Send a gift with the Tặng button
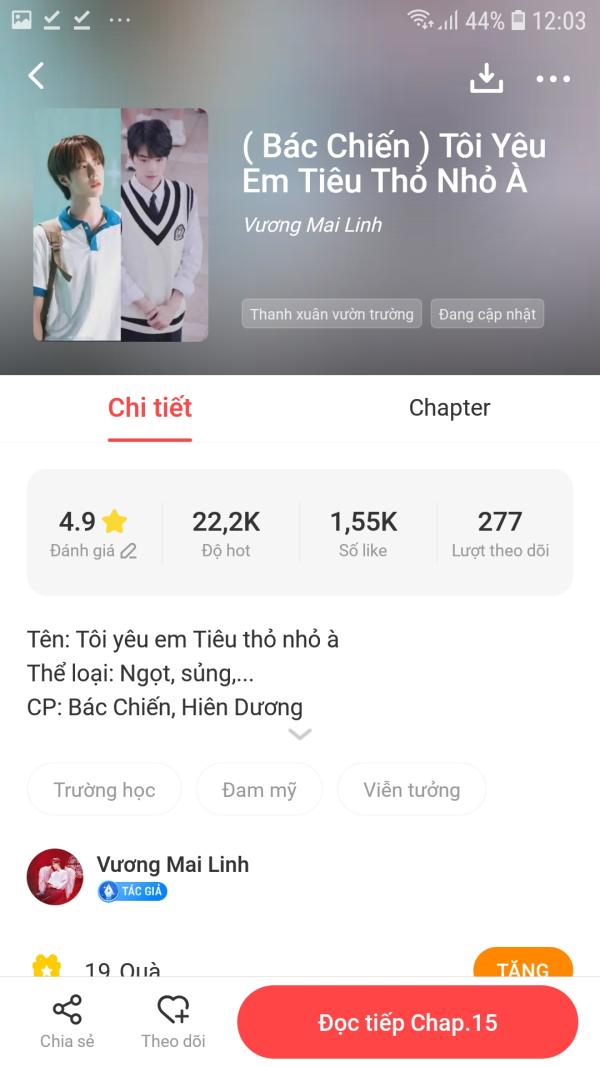The height and width of the screenshot is (1067, 600). [522, 968]
